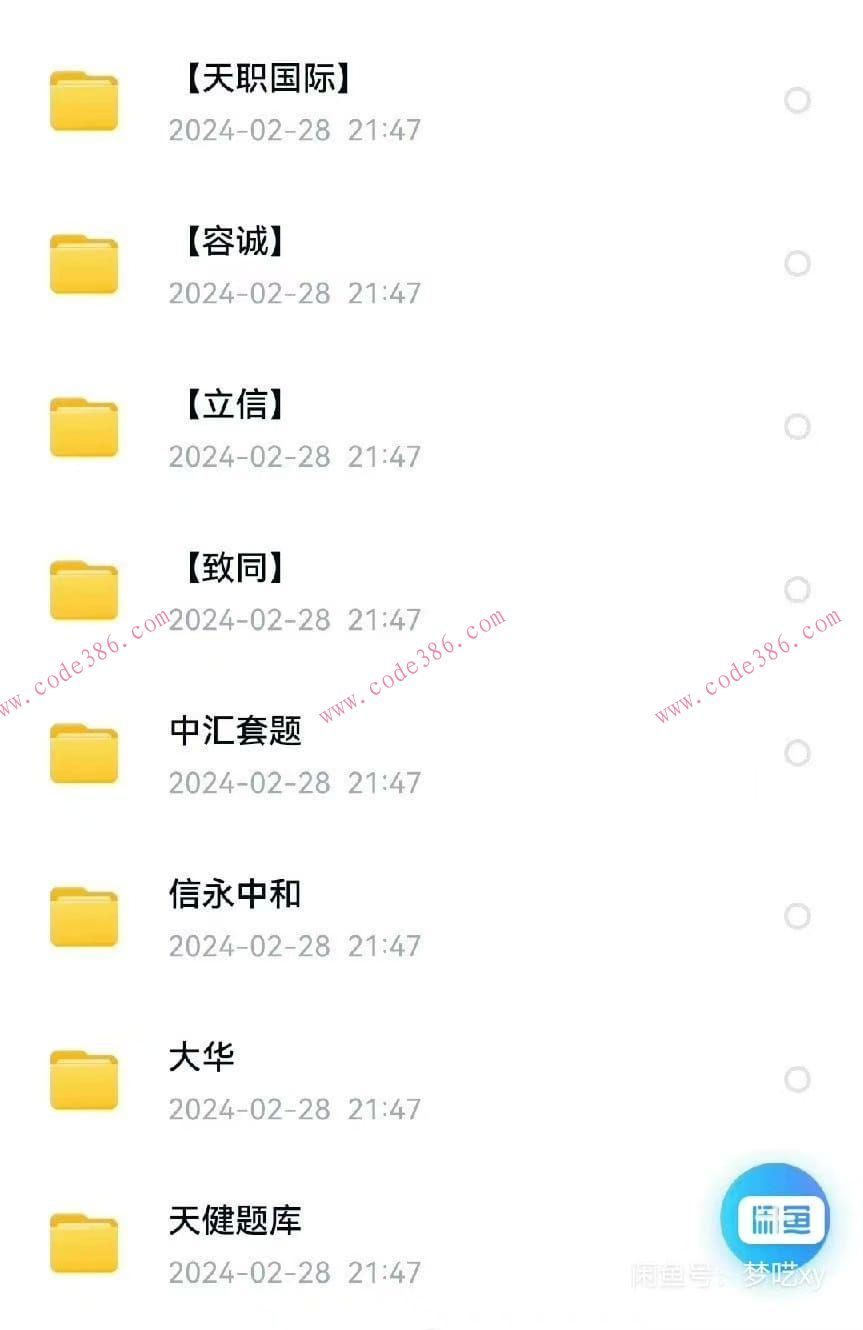The image size is (863, 1330).
Task: Select the 【容诚】 folder checkbox
Action: coord(797,264)
